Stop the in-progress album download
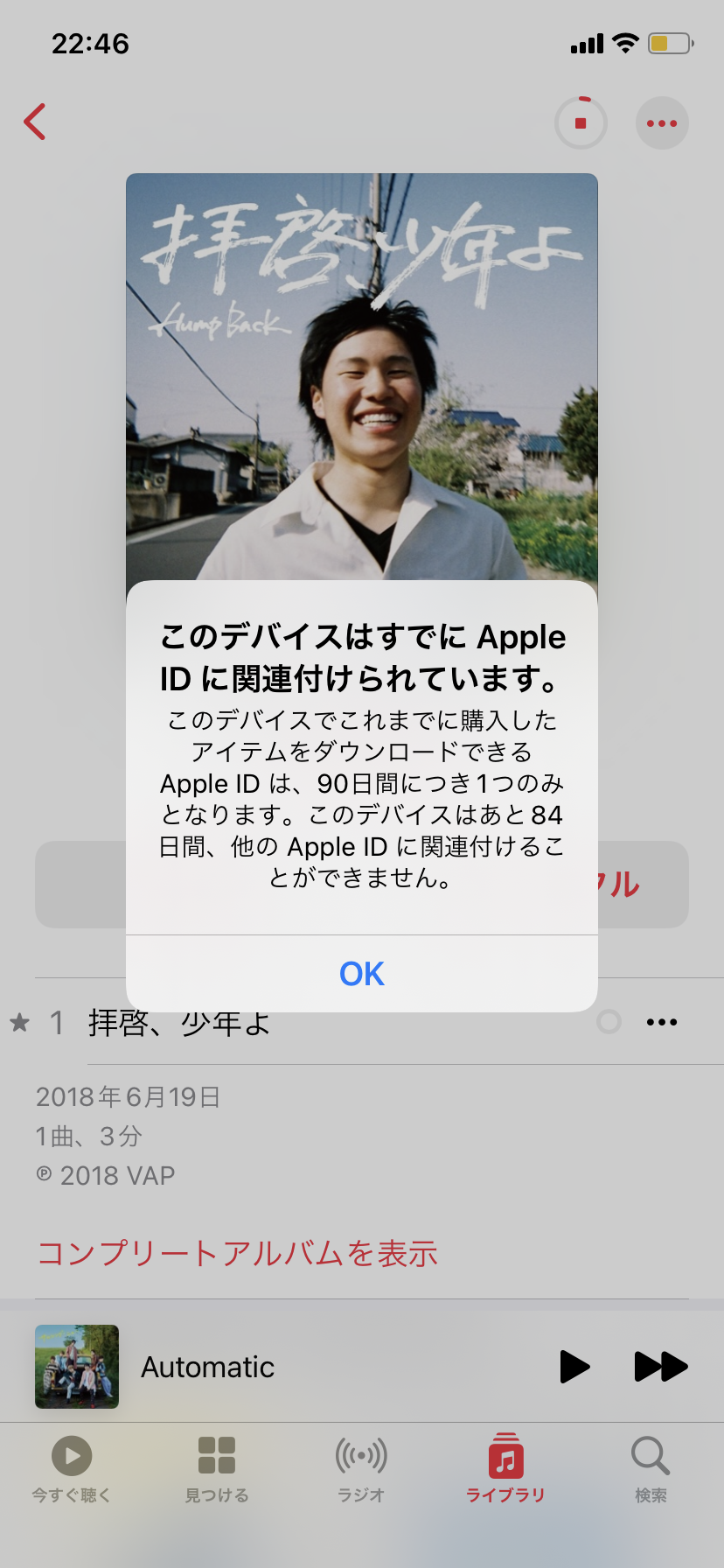Image resolution: width=724 pixels, height=1568 pixels. pos(581,123)
